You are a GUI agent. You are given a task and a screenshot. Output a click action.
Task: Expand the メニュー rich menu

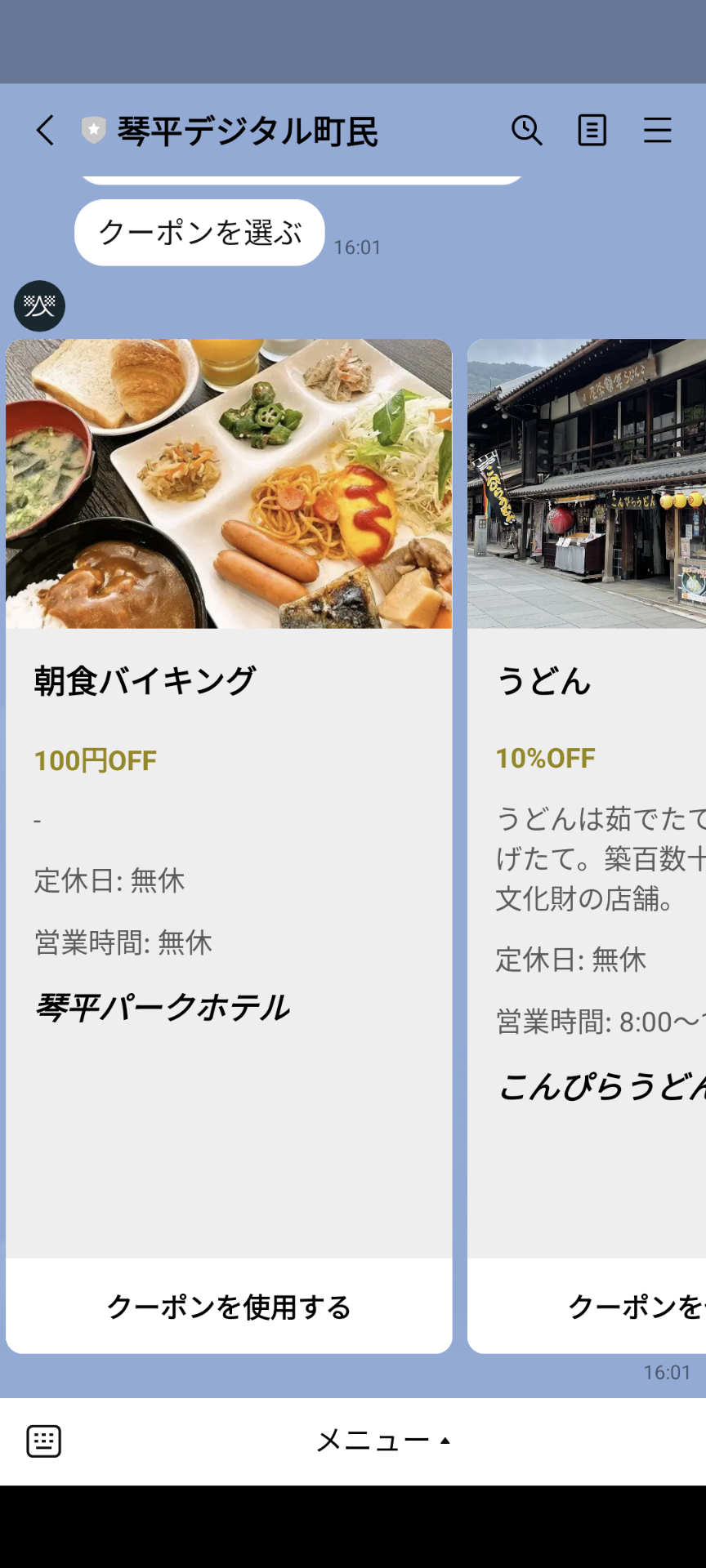(x=382, y=1441)
